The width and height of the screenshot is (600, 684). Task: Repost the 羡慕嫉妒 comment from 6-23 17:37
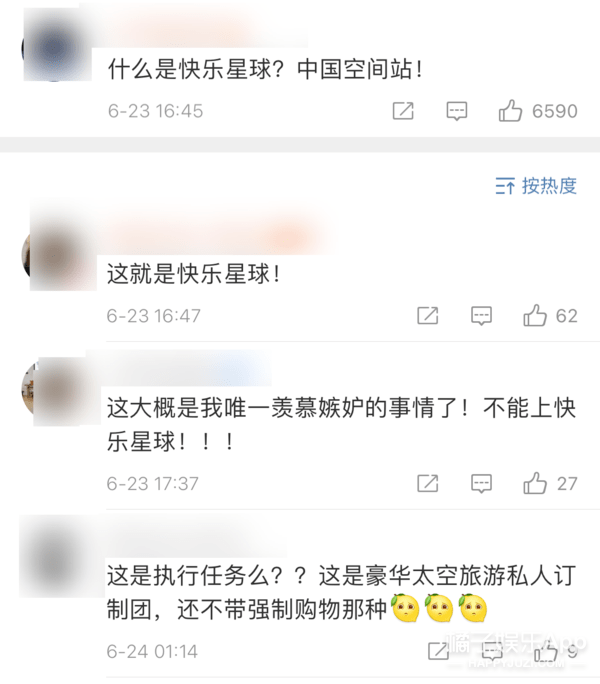tap(428, 484)
